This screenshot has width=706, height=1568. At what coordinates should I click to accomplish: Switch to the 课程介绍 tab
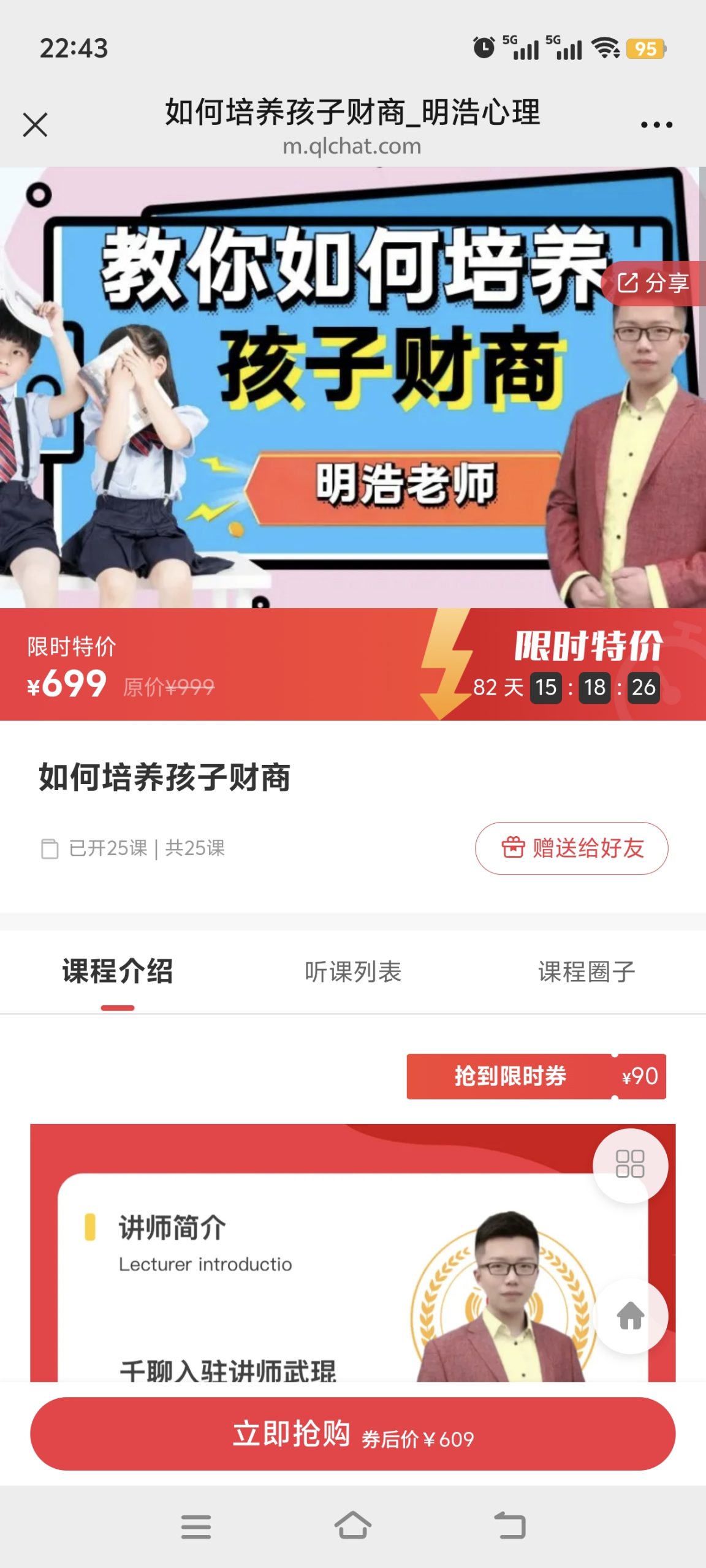(118, 972)
